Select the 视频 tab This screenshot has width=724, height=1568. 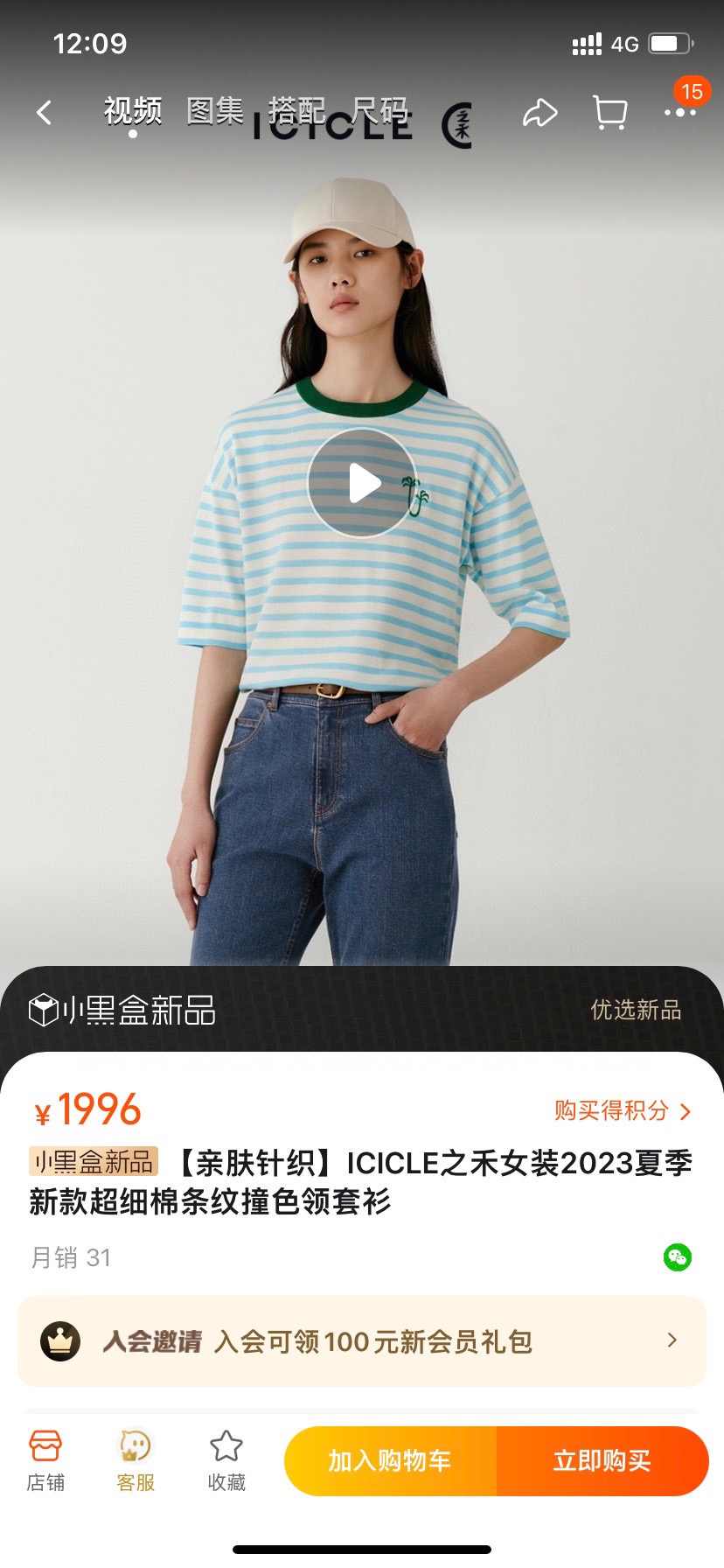[133, 111]
